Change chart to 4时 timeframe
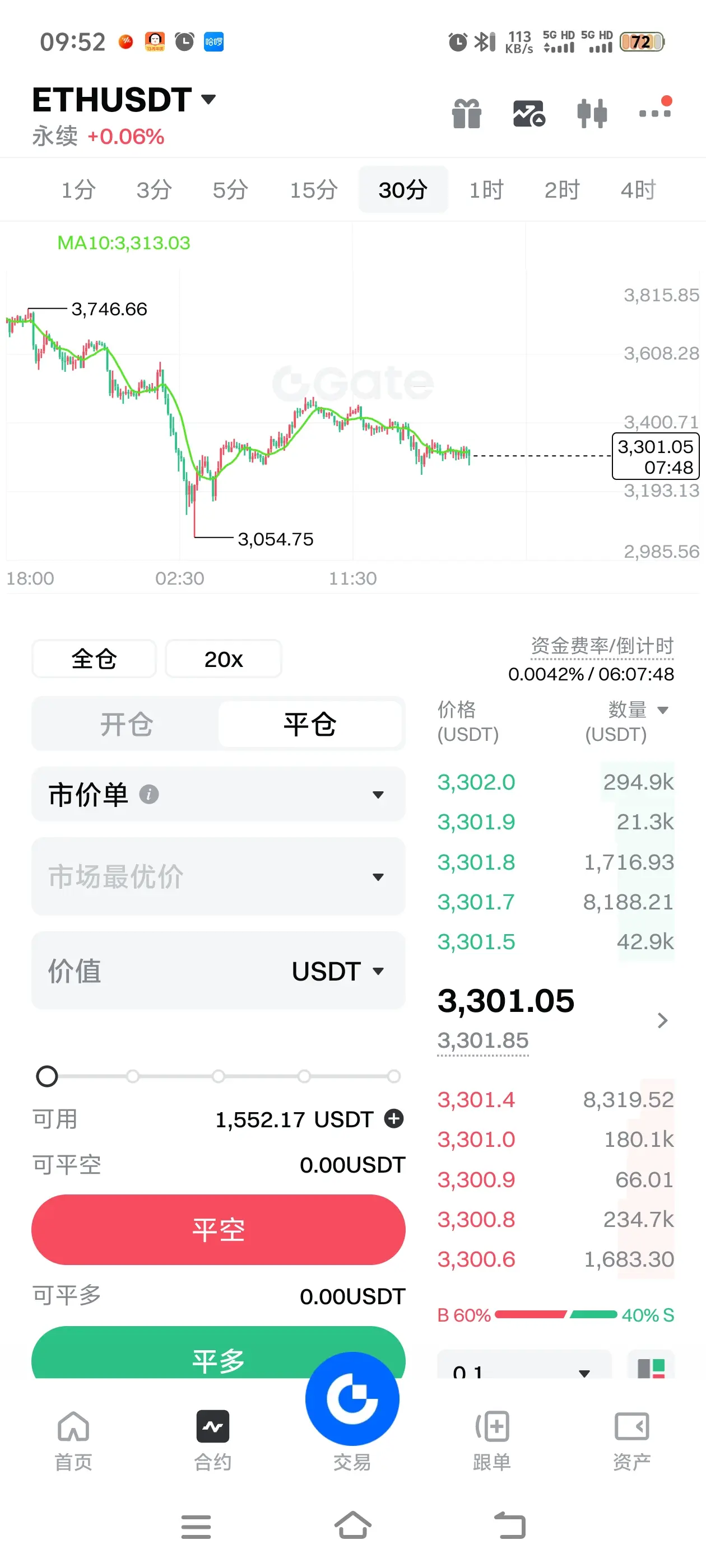This screenshot has width=706, height=1568. 638,190
